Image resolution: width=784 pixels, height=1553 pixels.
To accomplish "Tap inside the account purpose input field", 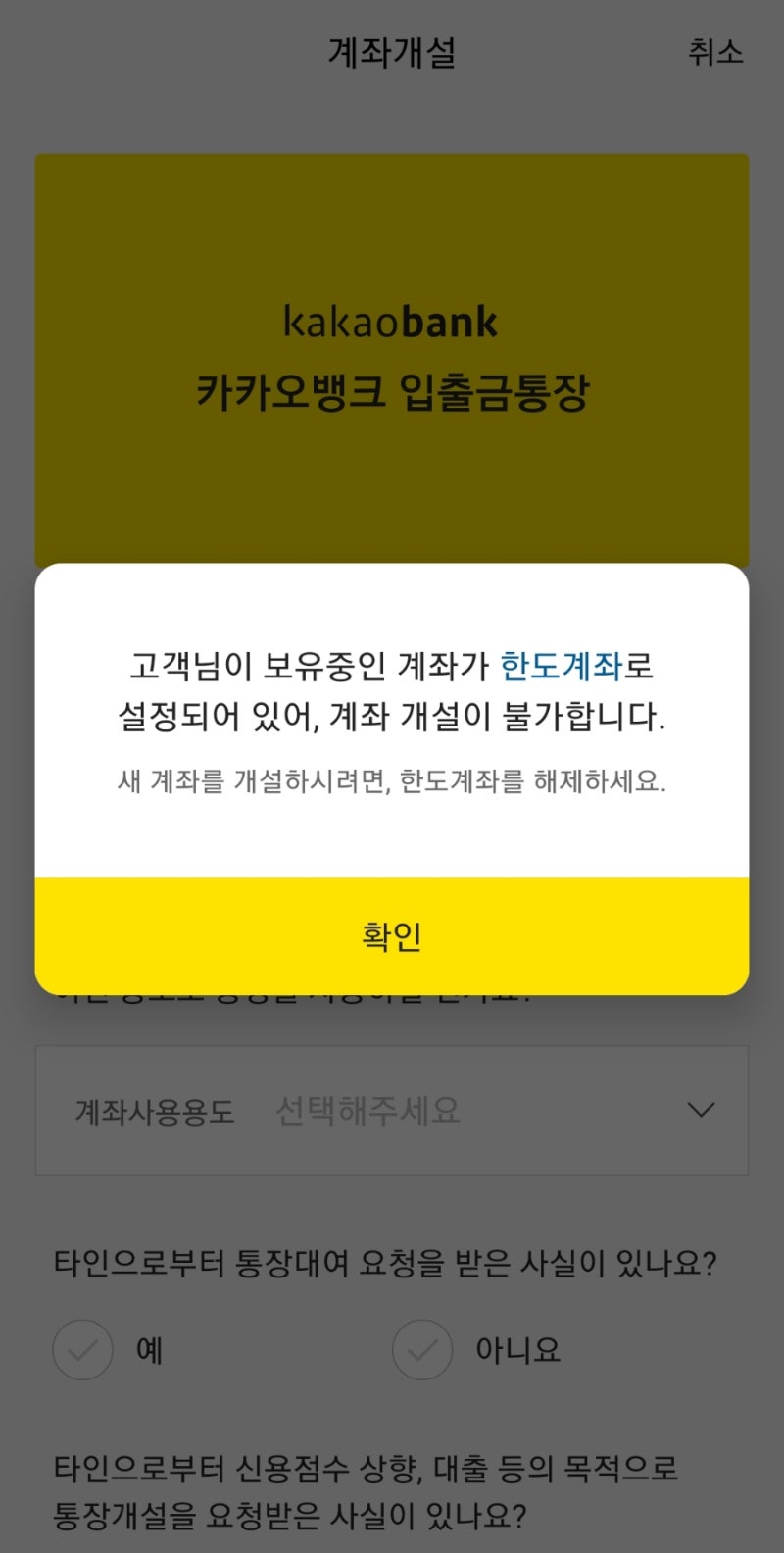I will click(441, 1109).
